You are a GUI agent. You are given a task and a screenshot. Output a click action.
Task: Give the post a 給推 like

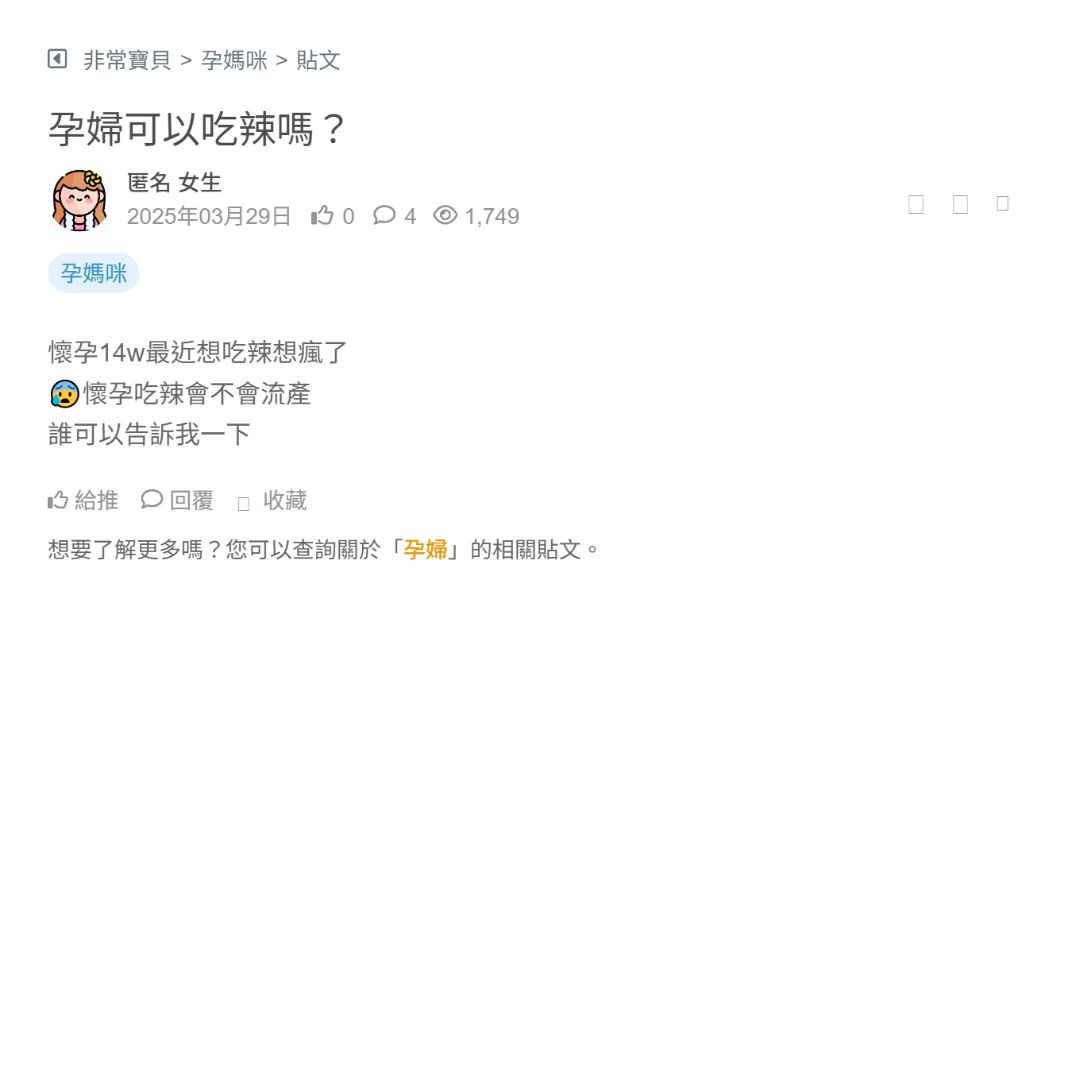[x=83, y=500]
